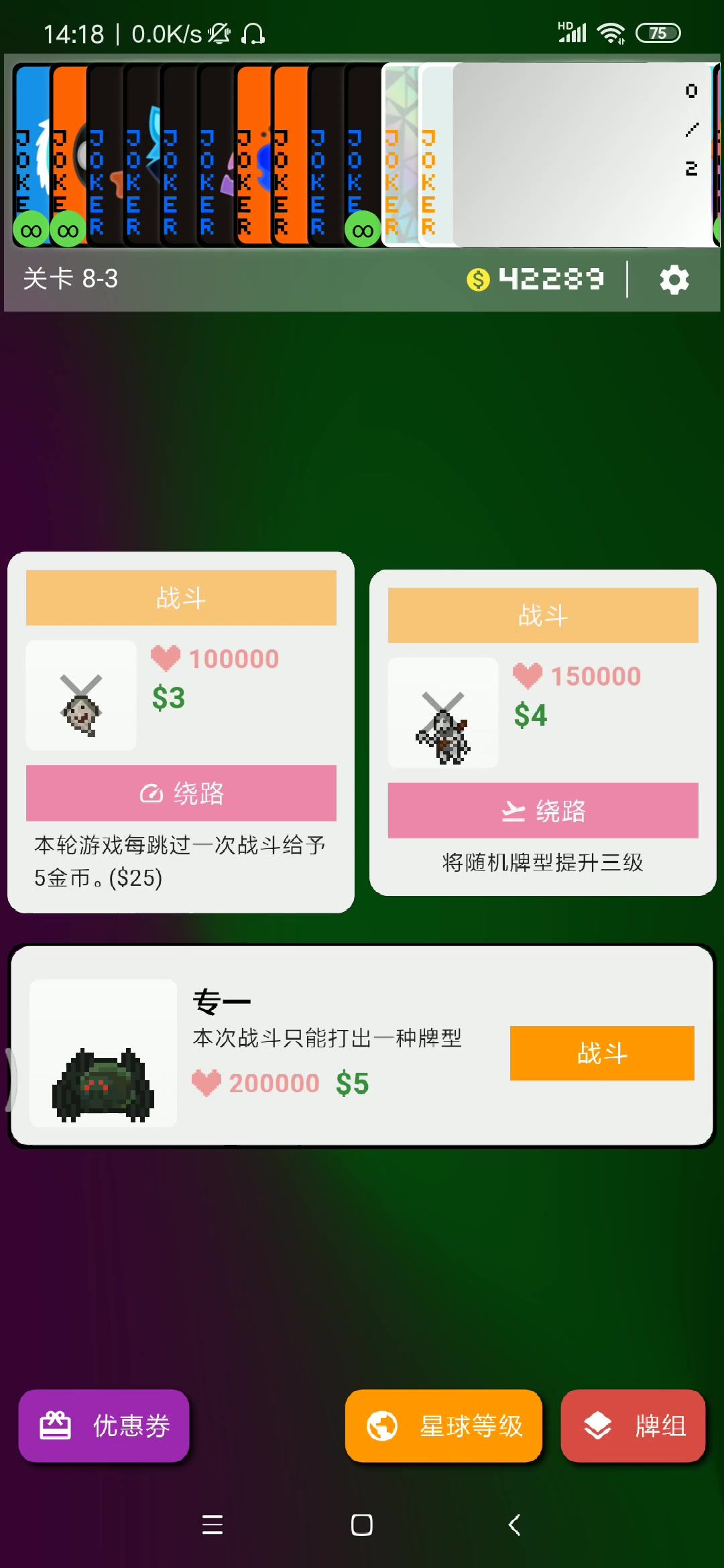Viewport: 724px width, 1568px height.
Task: View the 牌组 deck
Action: coord(633,1425)
